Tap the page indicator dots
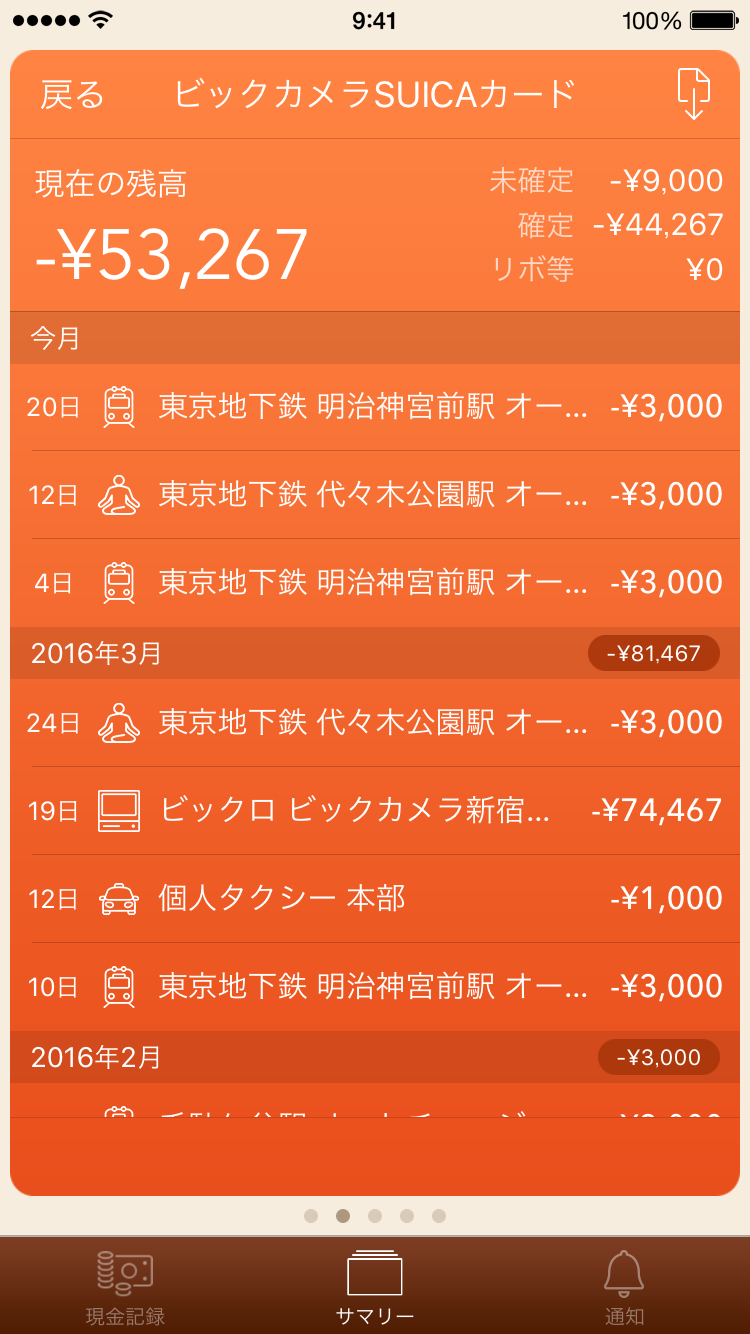The image size is (750, 1334). 375,1216
